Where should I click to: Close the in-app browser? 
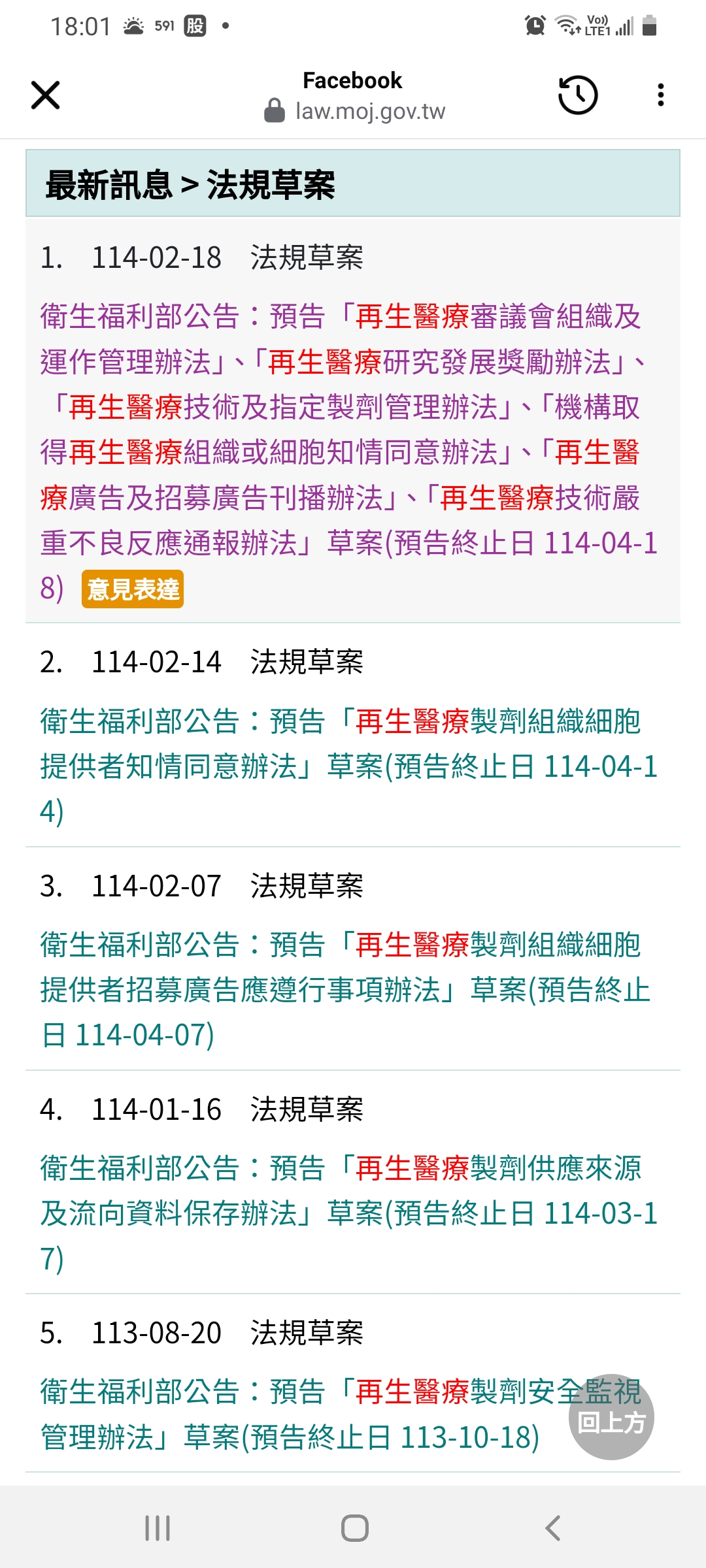pos(46,95)
